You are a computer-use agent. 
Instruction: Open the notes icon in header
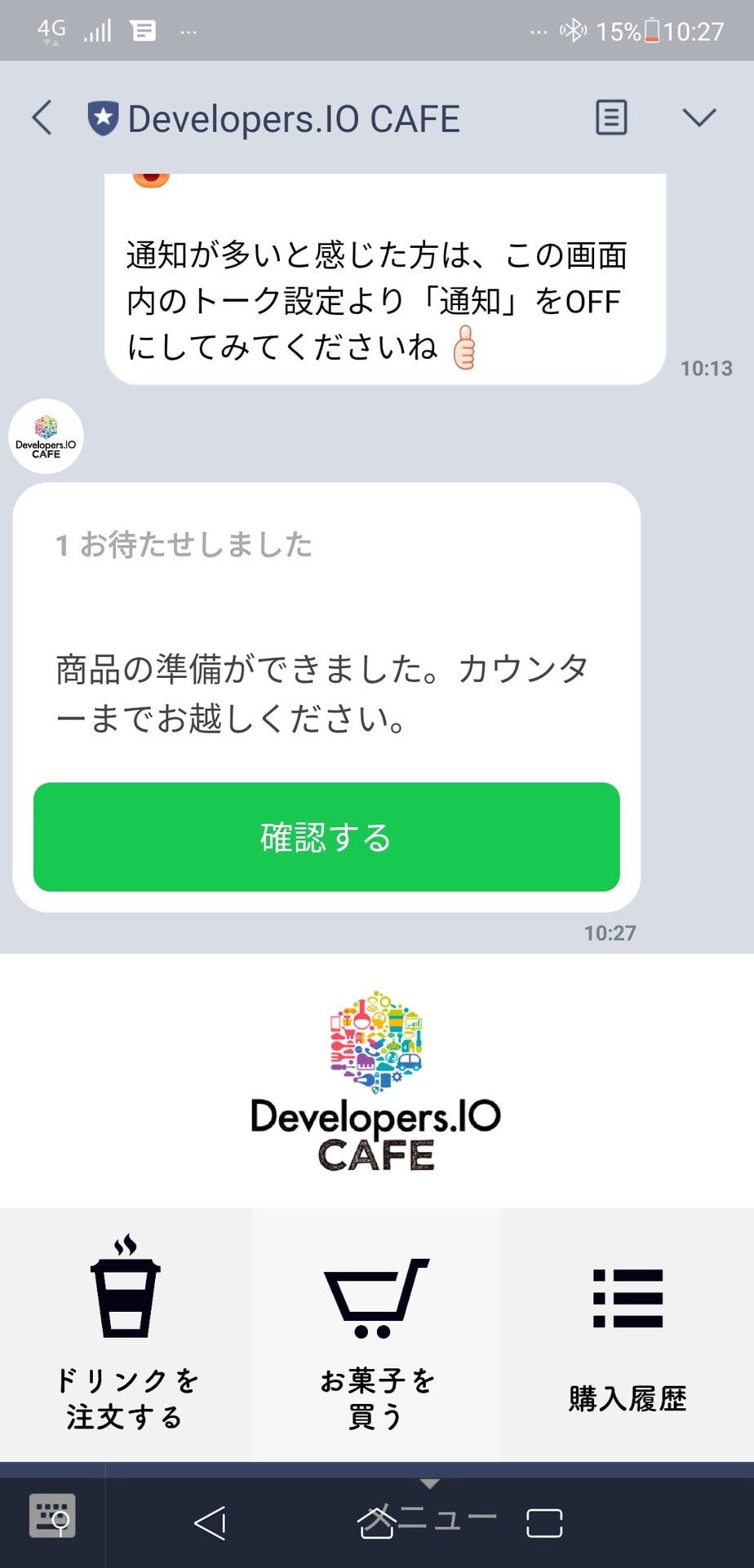click(x=611, y=117)
